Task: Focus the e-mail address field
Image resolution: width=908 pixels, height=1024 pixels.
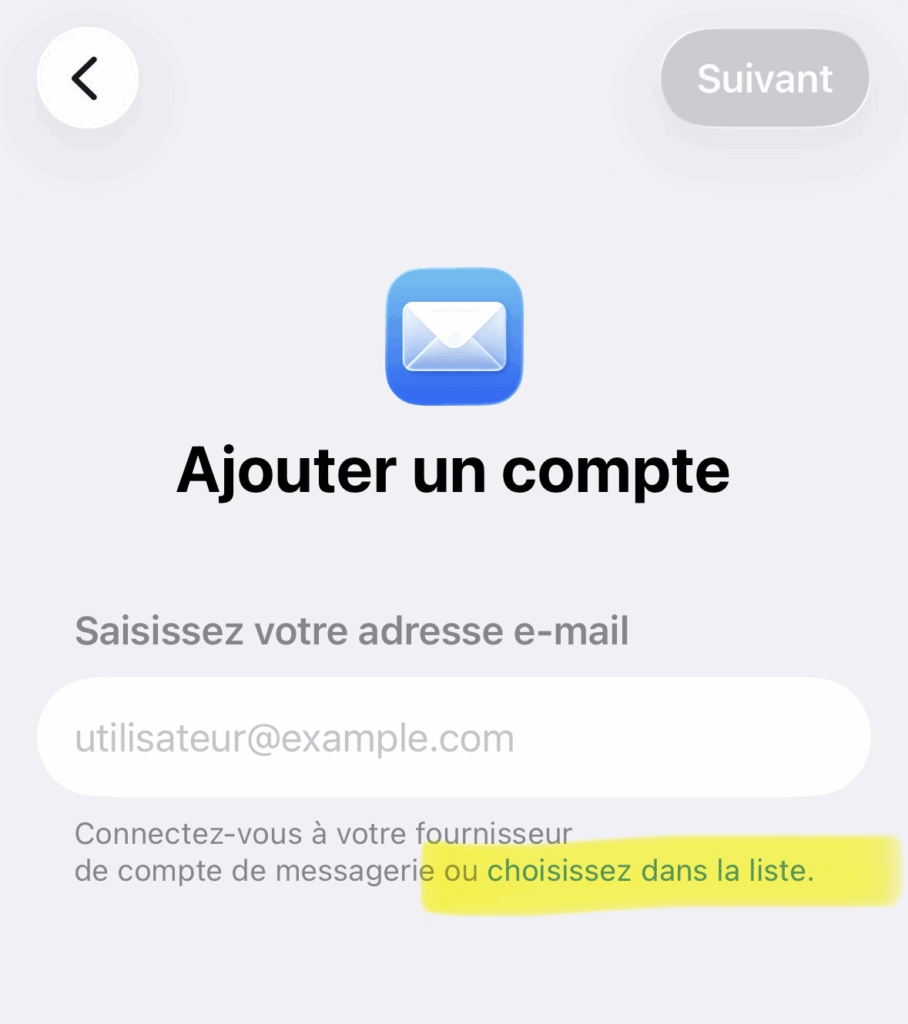Action: click(453, 738)
